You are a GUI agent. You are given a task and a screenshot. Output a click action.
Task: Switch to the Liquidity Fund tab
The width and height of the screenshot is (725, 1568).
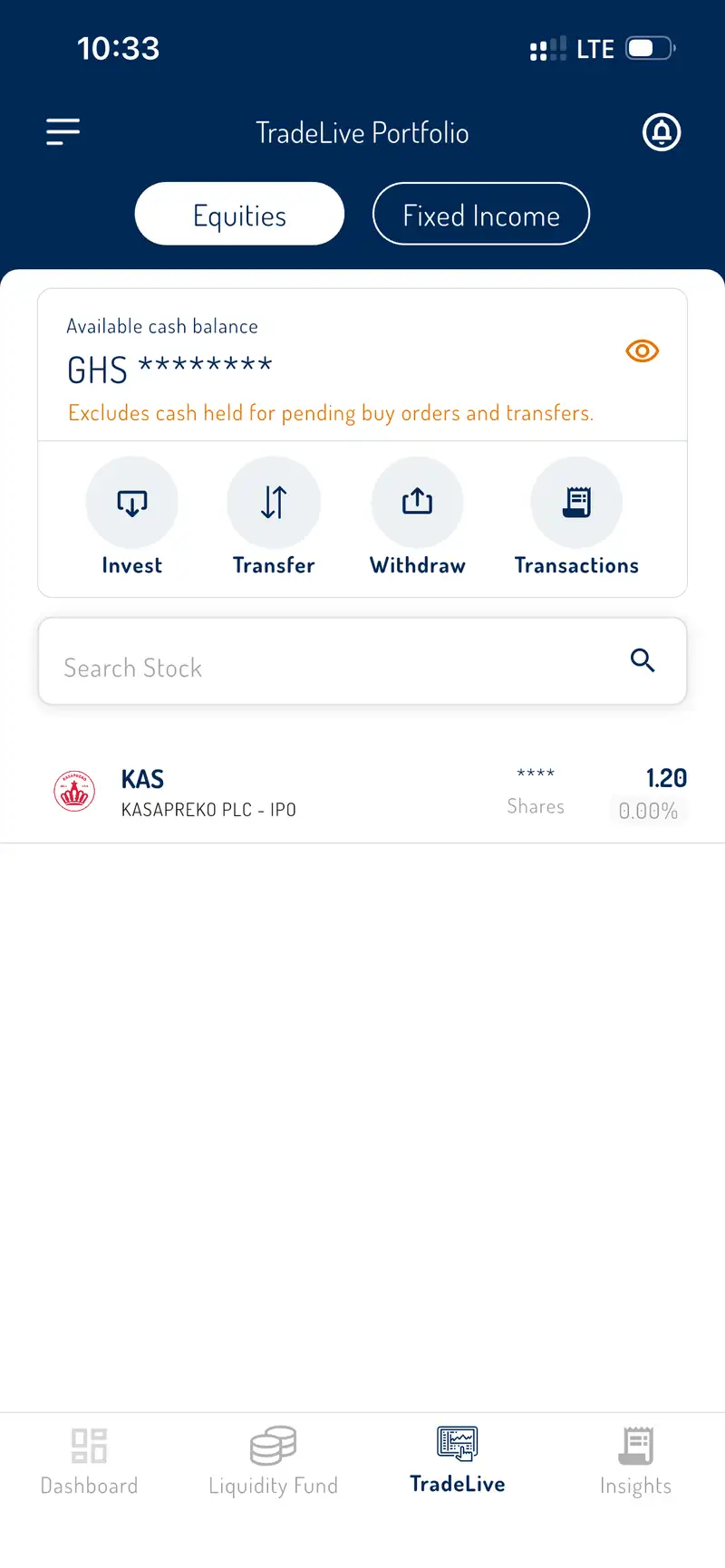click(x=273, y=1460)
